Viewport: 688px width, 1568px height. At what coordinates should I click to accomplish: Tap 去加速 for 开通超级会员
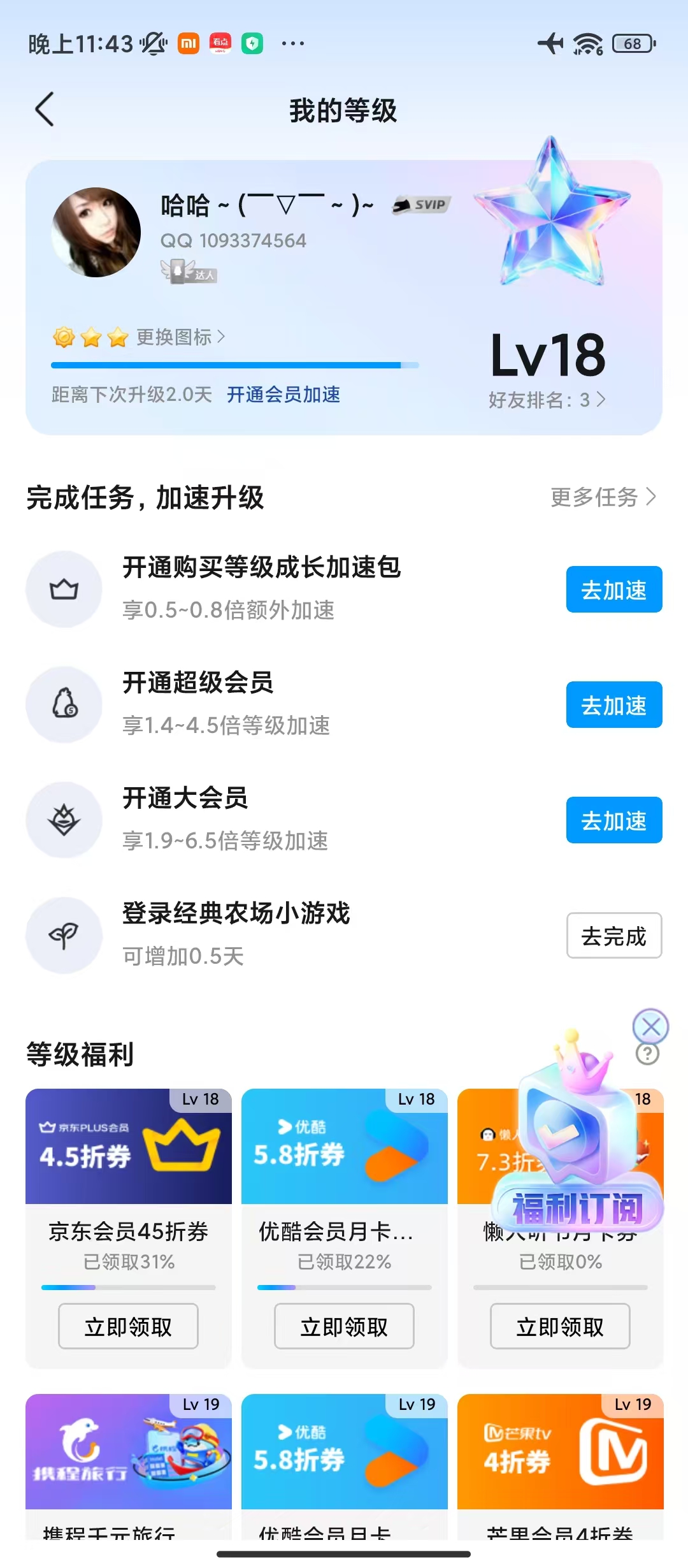613,705
